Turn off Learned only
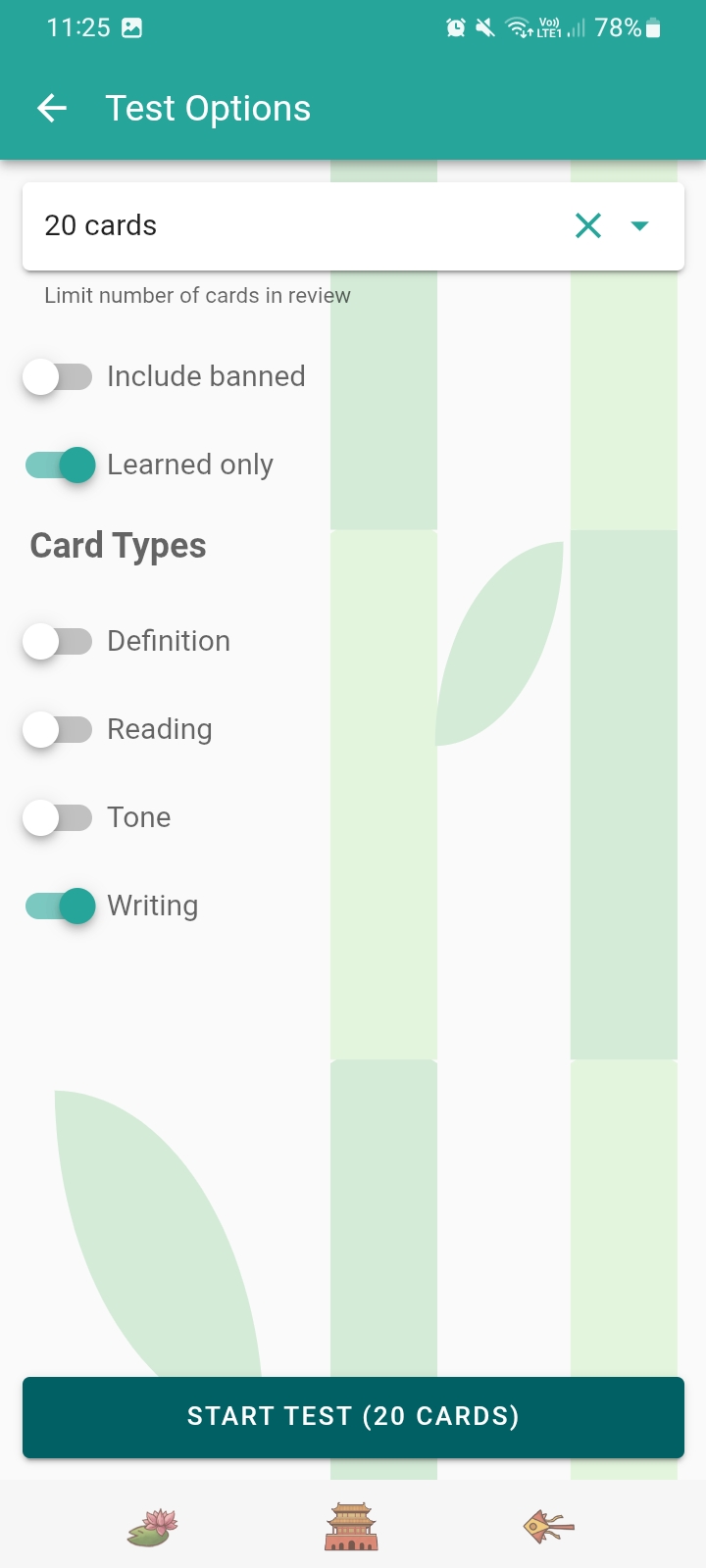 61,465
